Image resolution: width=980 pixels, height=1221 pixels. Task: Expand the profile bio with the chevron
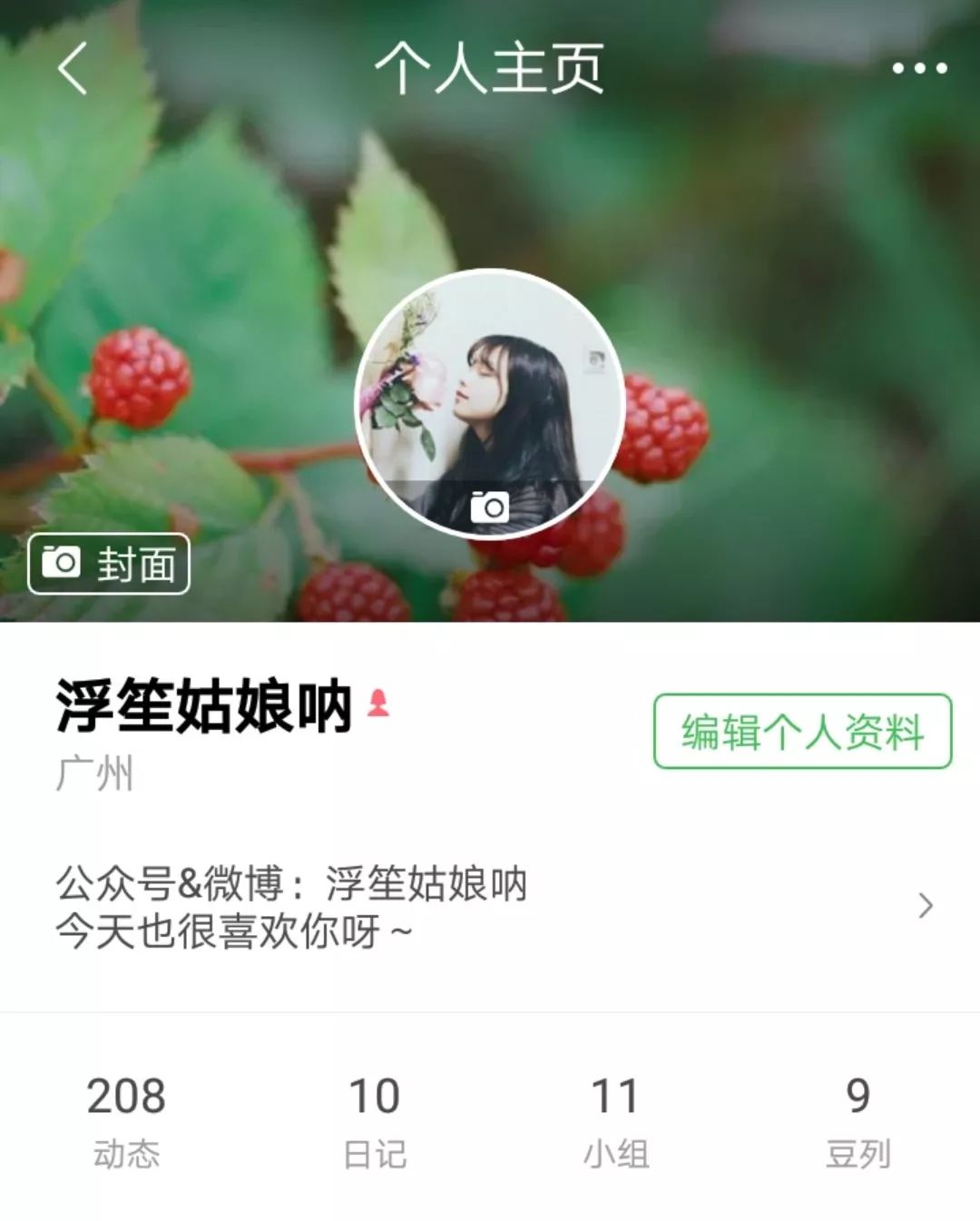(925, 906)
